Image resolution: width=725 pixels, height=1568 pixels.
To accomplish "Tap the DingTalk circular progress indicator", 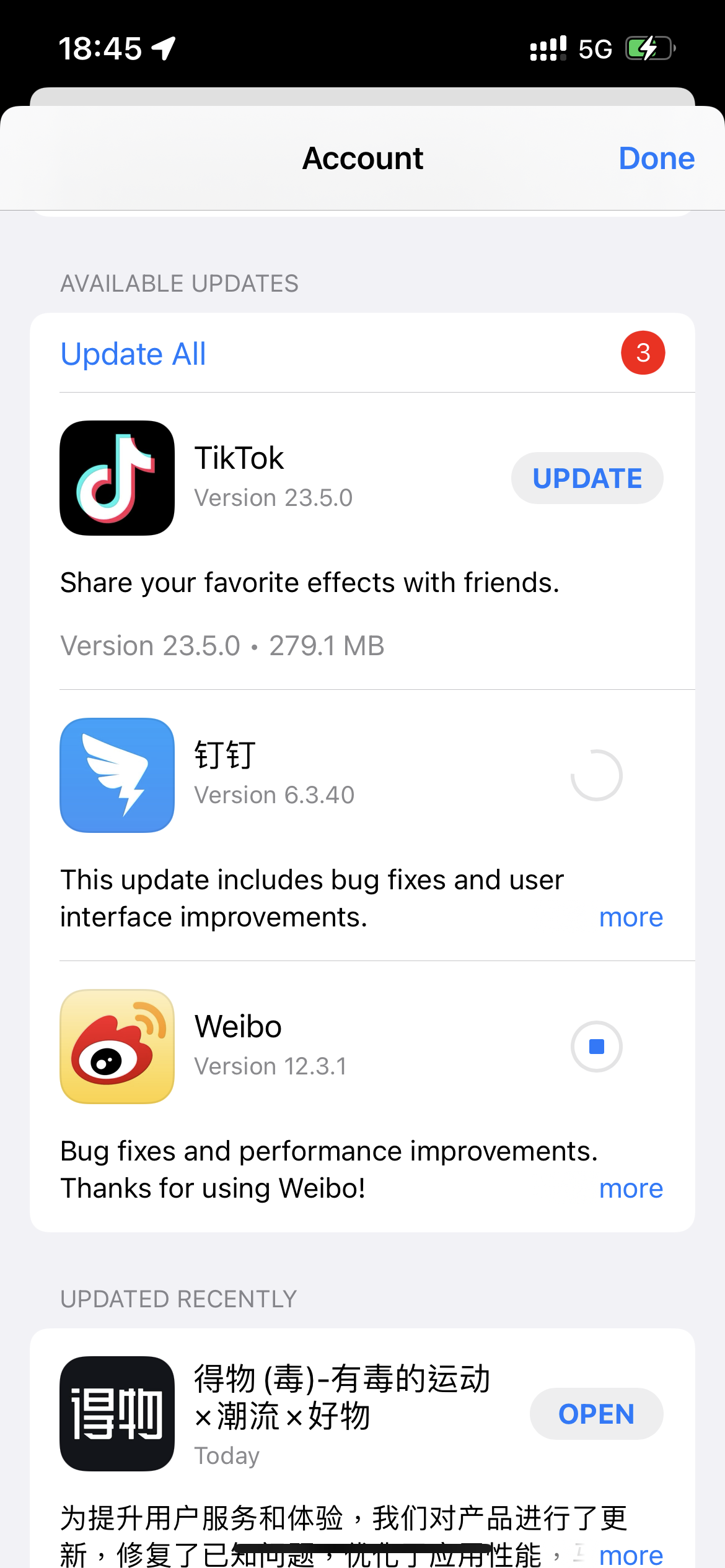I will click(x=596, y=775).
